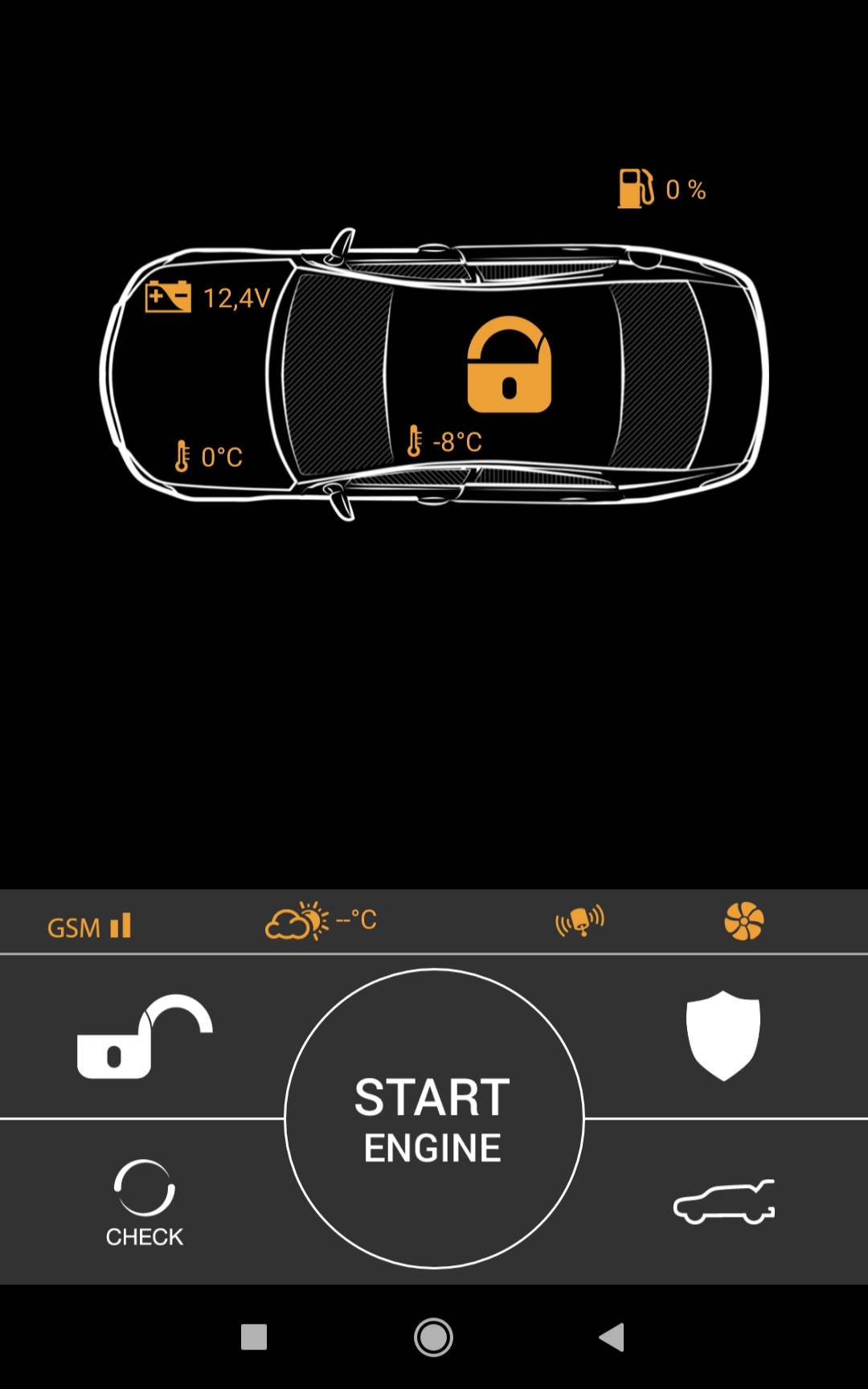The height and width of the screenshot is (1389, 868).
Task: Arm the car with the shield button
Action: tap(723, 1035)
